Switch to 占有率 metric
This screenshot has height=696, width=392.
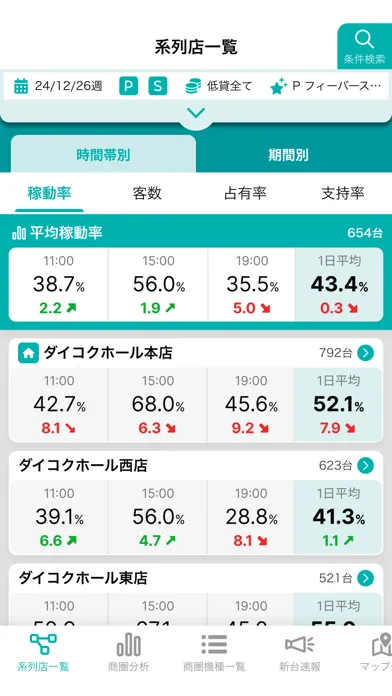(x=245, y=194)
